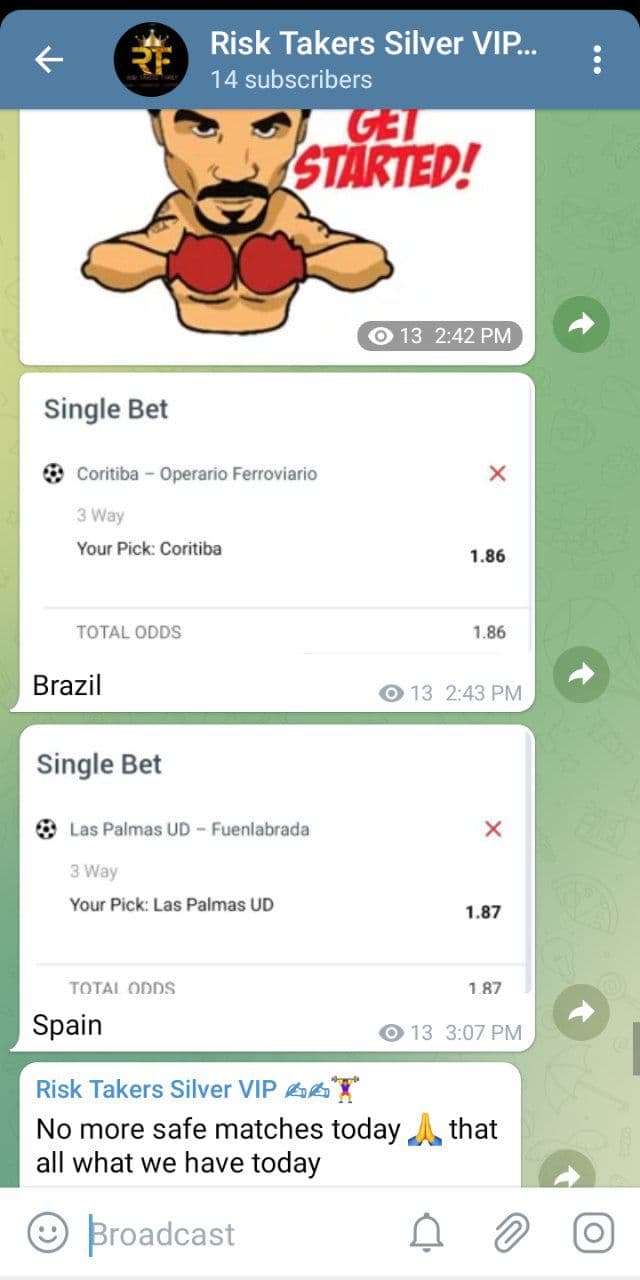This screenshot has width=640, height=1280.
Task: Open Risk Takers Silver VIP channel info
Action: coord(373,60)
